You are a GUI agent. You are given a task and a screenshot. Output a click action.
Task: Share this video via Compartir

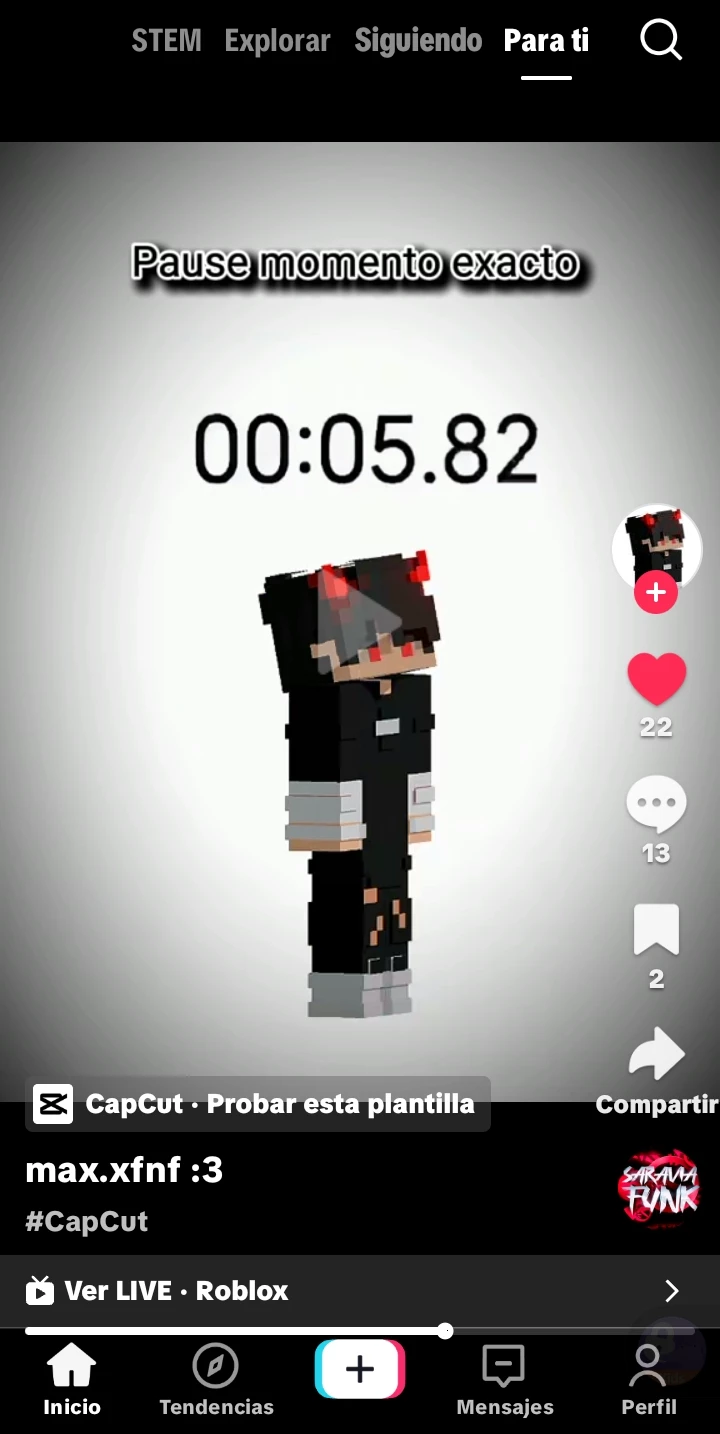[x=656, y=1058]
